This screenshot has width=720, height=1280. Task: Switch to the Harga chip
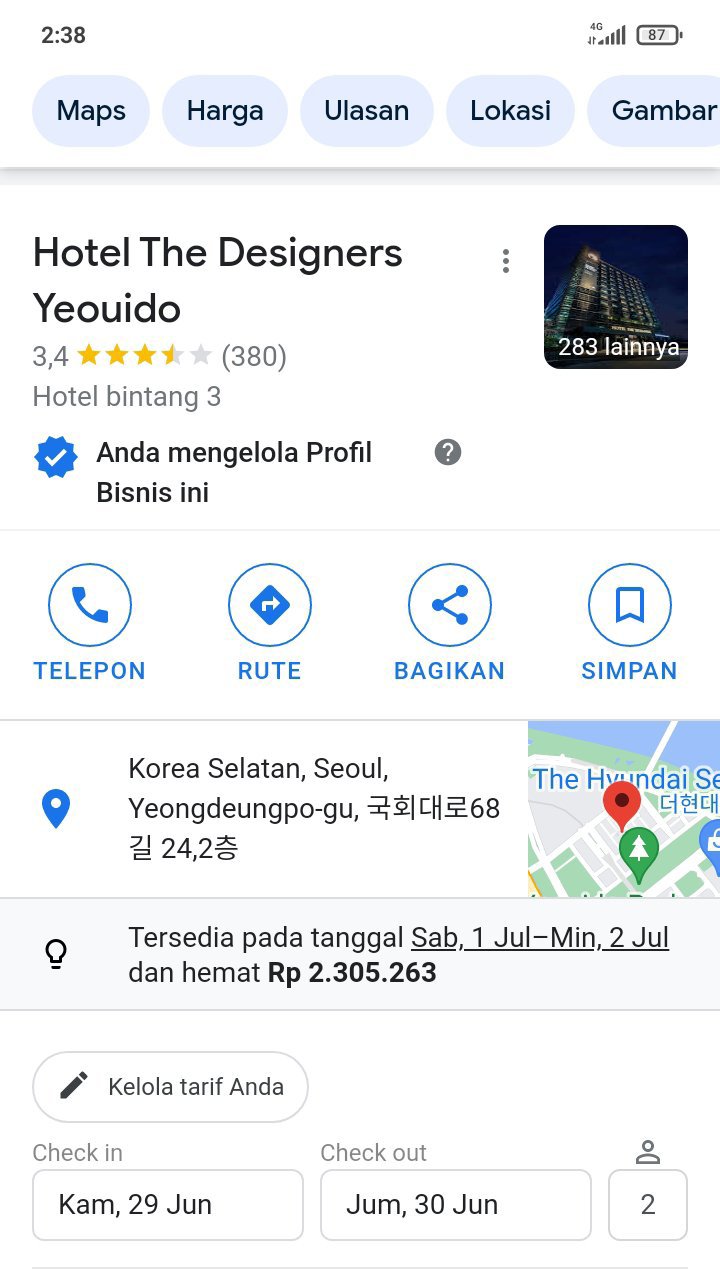coord(225,111)
